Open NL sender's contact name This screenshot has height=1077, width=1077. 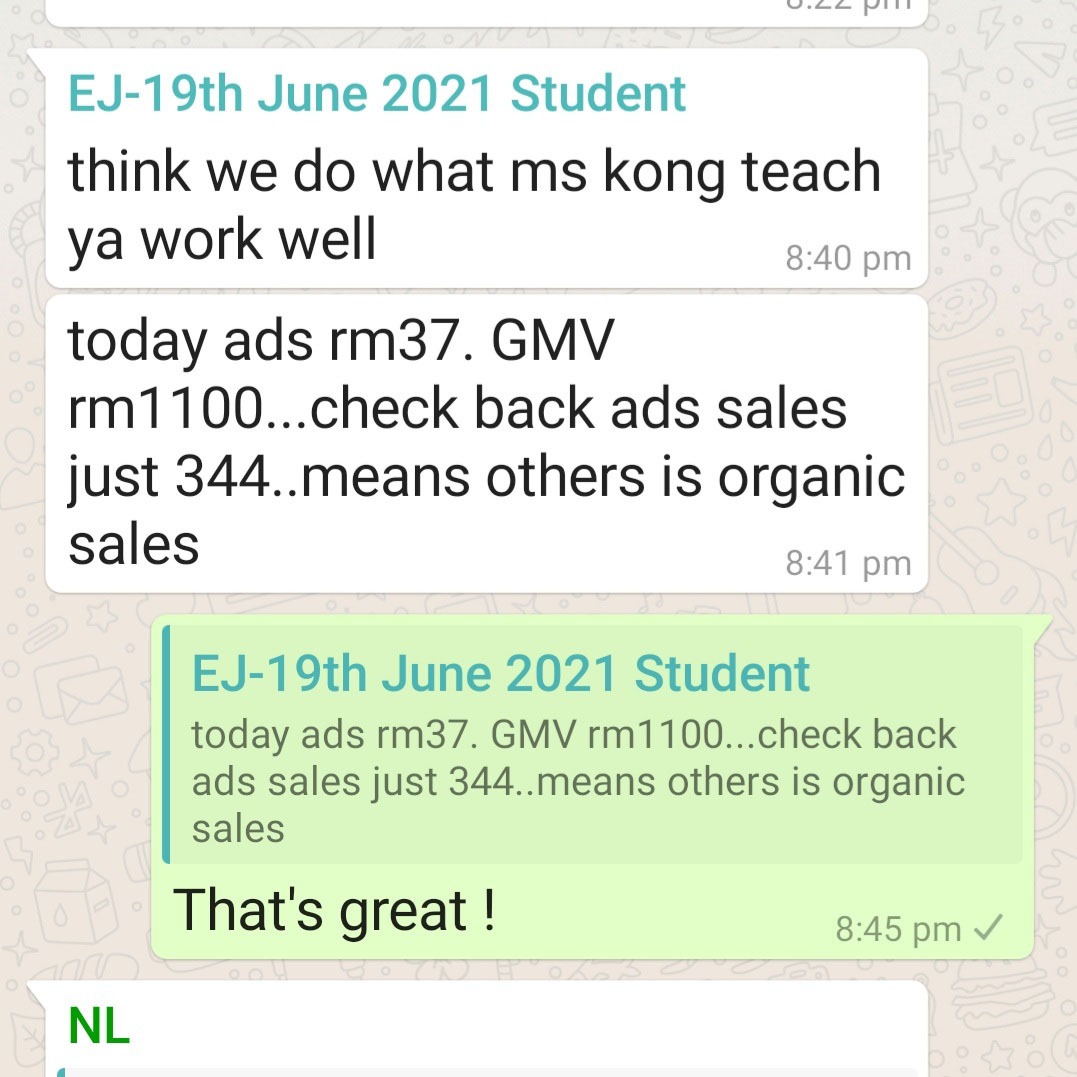point(99,1027)
